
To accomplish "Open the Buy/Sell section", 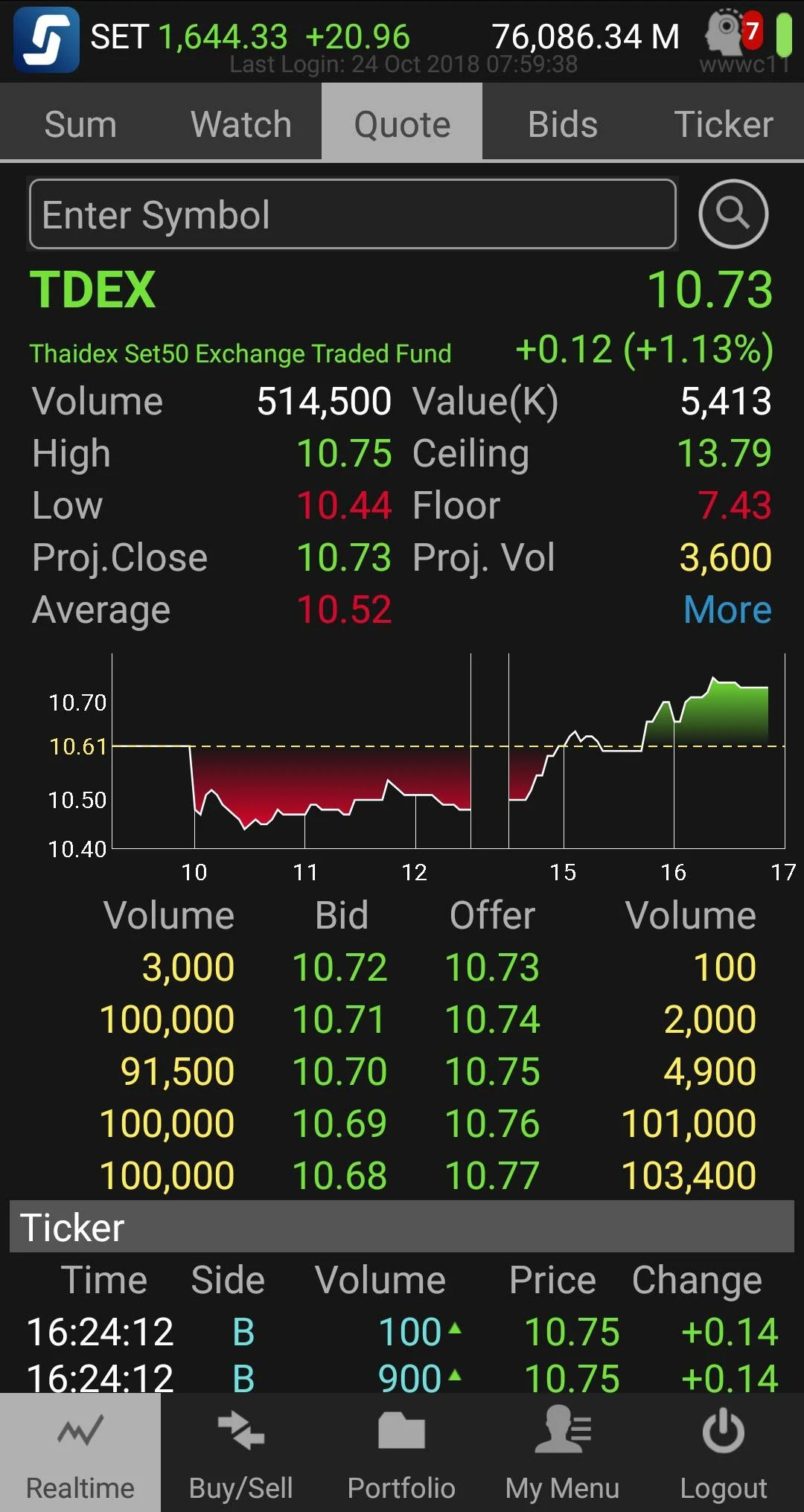I will point(241,1452).
